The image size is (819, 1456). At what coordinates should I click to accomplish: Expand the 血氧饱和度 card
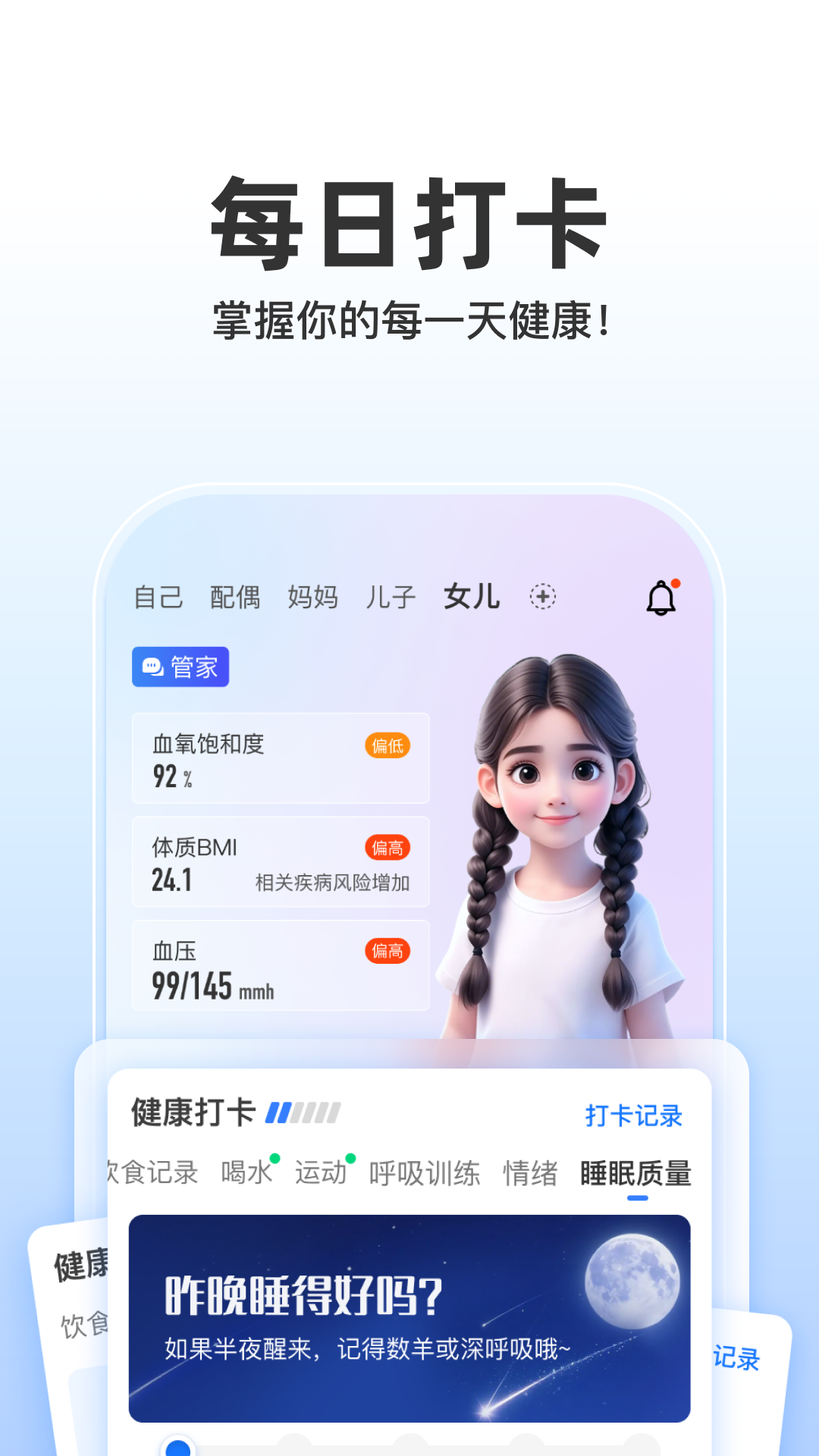pos(281,758)
